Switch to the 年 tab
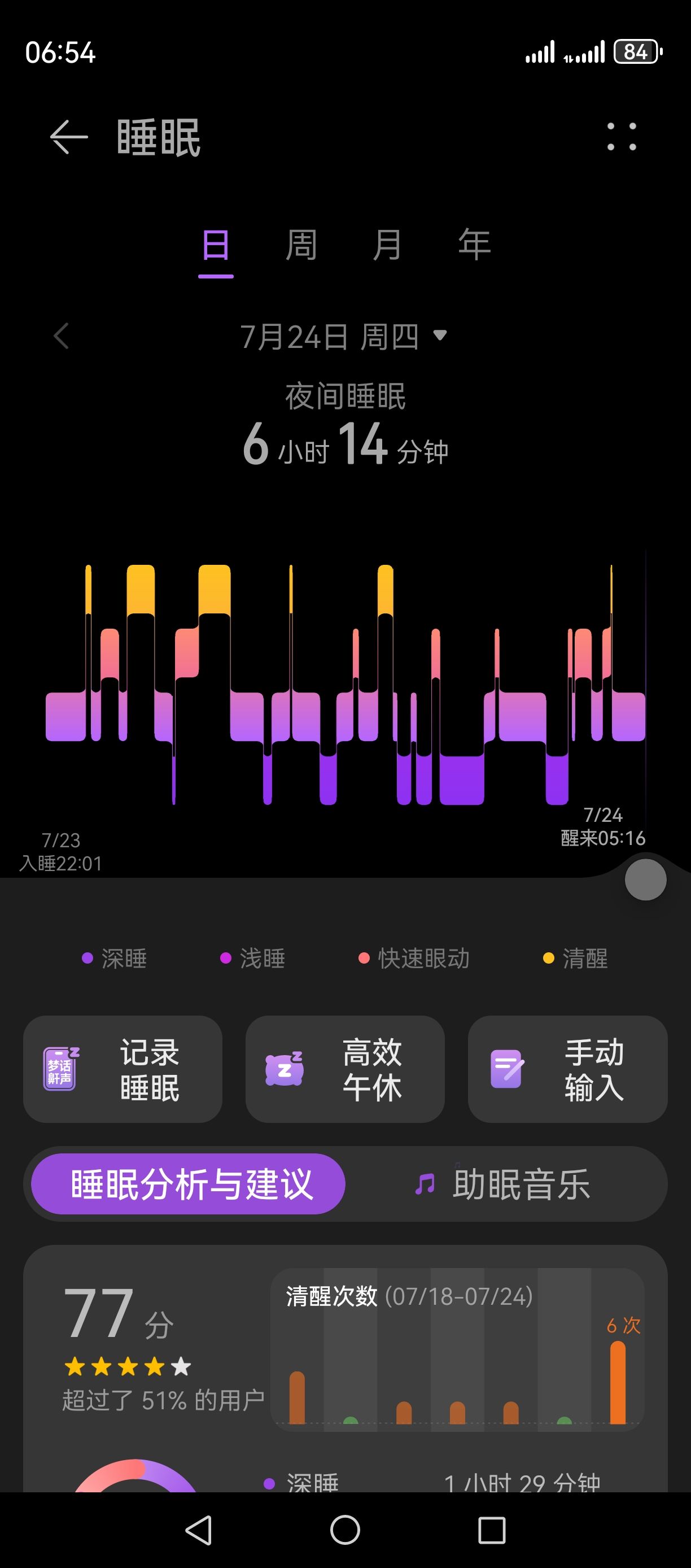Viewport: 691px width, 1568px height. pyautogui.click(x=474, y=245)
